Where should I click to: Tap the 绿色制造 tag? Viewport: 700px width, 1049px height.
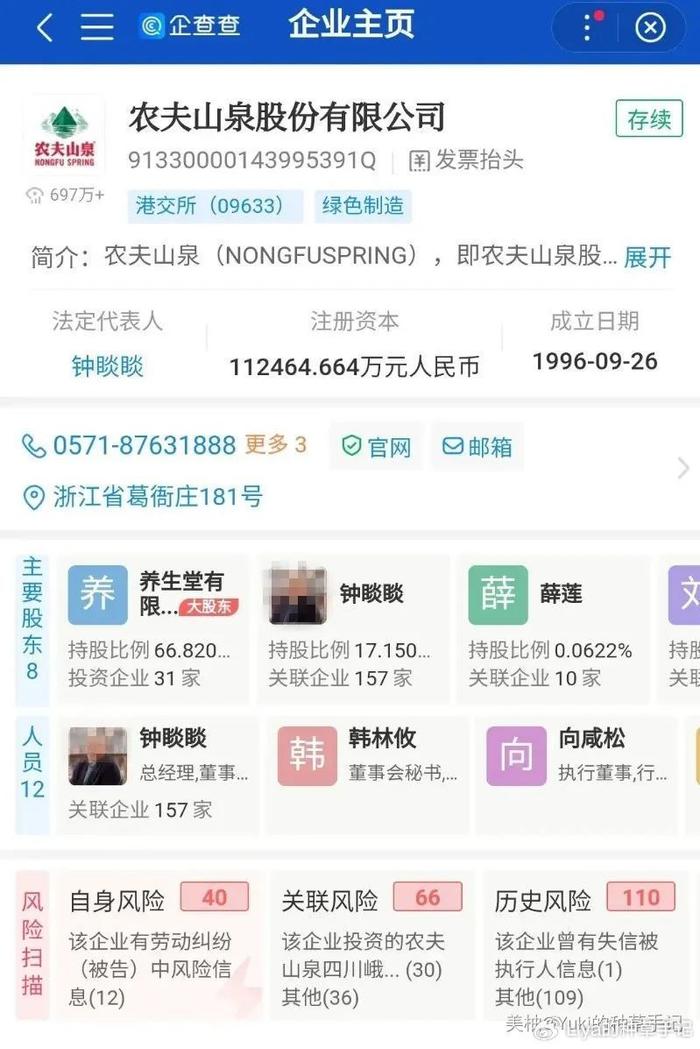tap(363, 207)
